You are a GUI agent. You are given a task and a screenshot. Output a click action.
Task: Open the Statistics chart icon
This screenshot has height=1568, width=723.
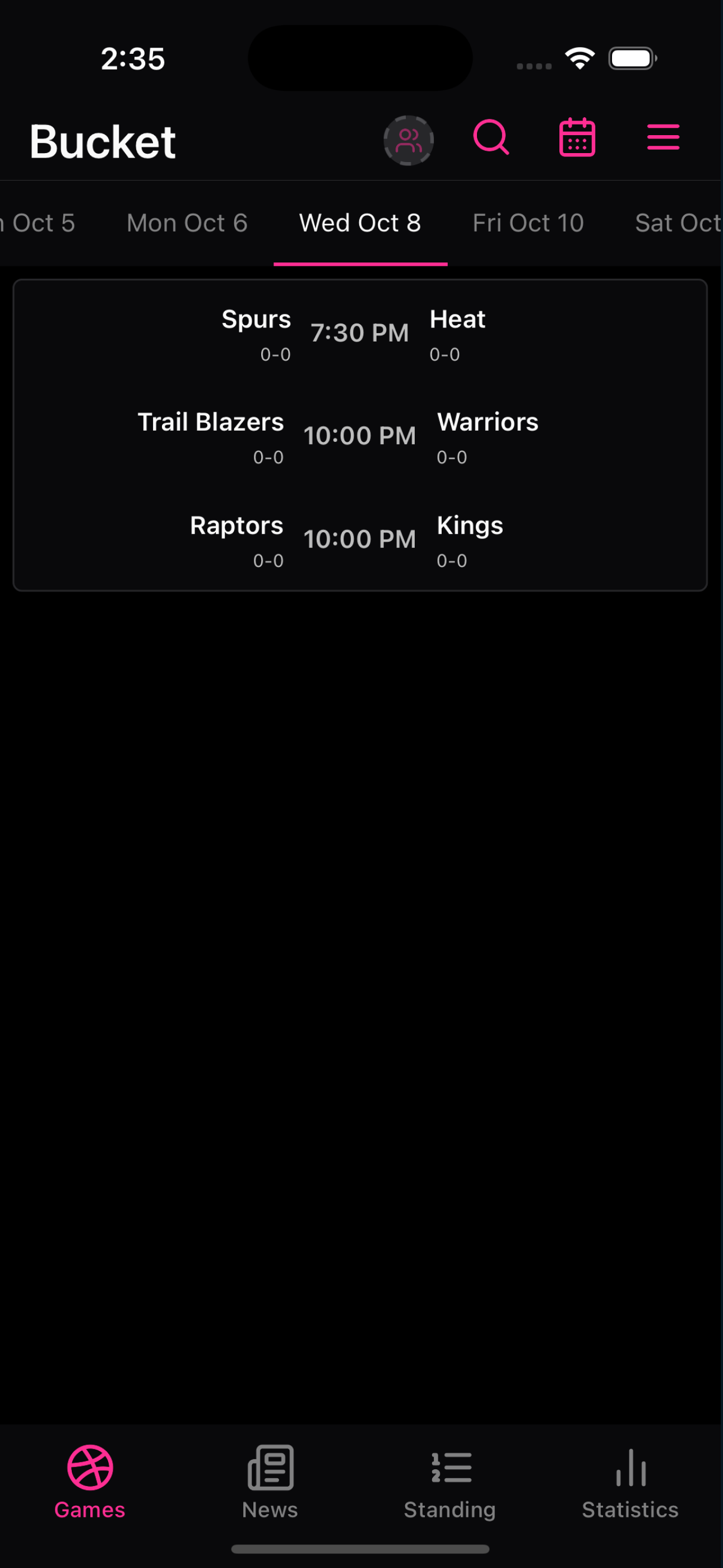tap(630, 1468)
